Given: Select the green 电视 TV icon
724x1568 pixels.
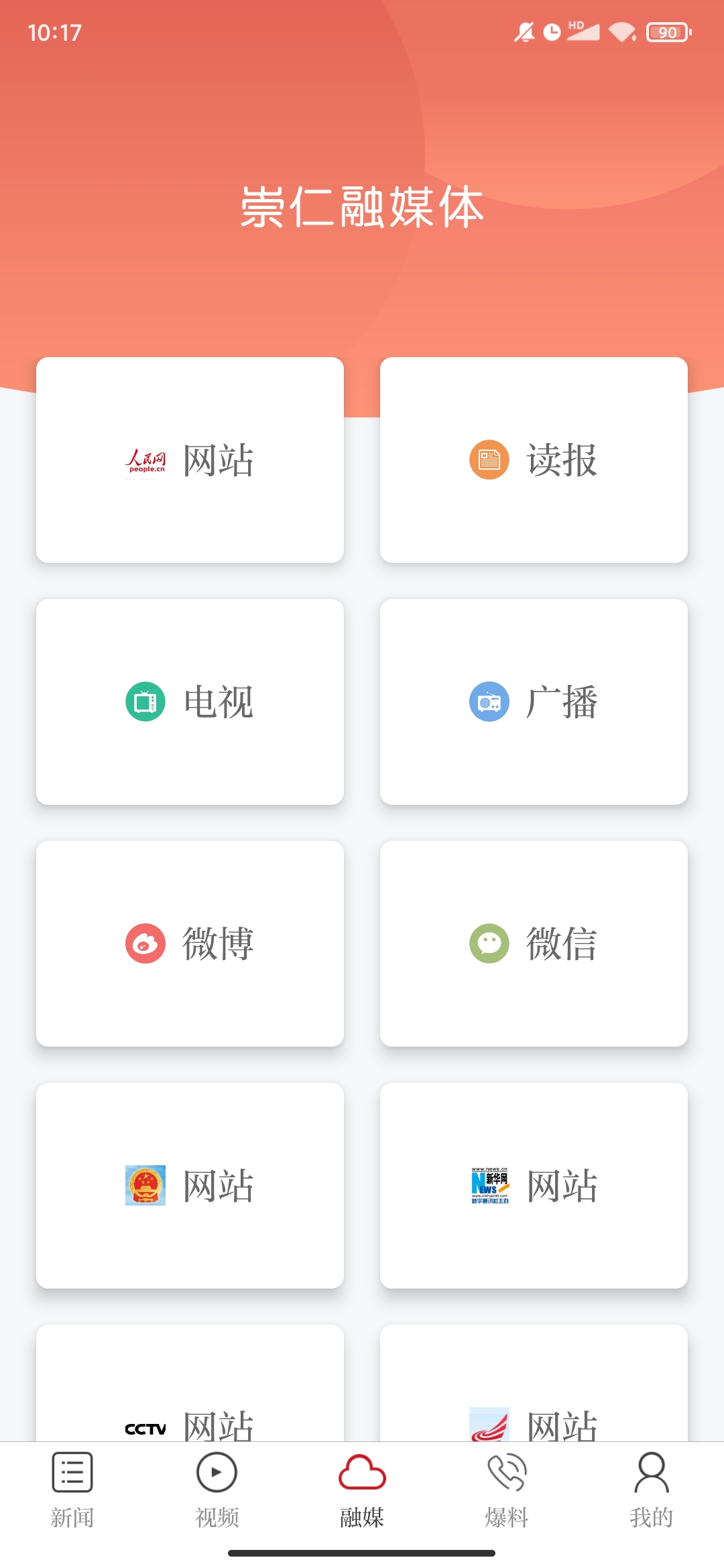Looking at the screenshot, I should click(145, 702).
